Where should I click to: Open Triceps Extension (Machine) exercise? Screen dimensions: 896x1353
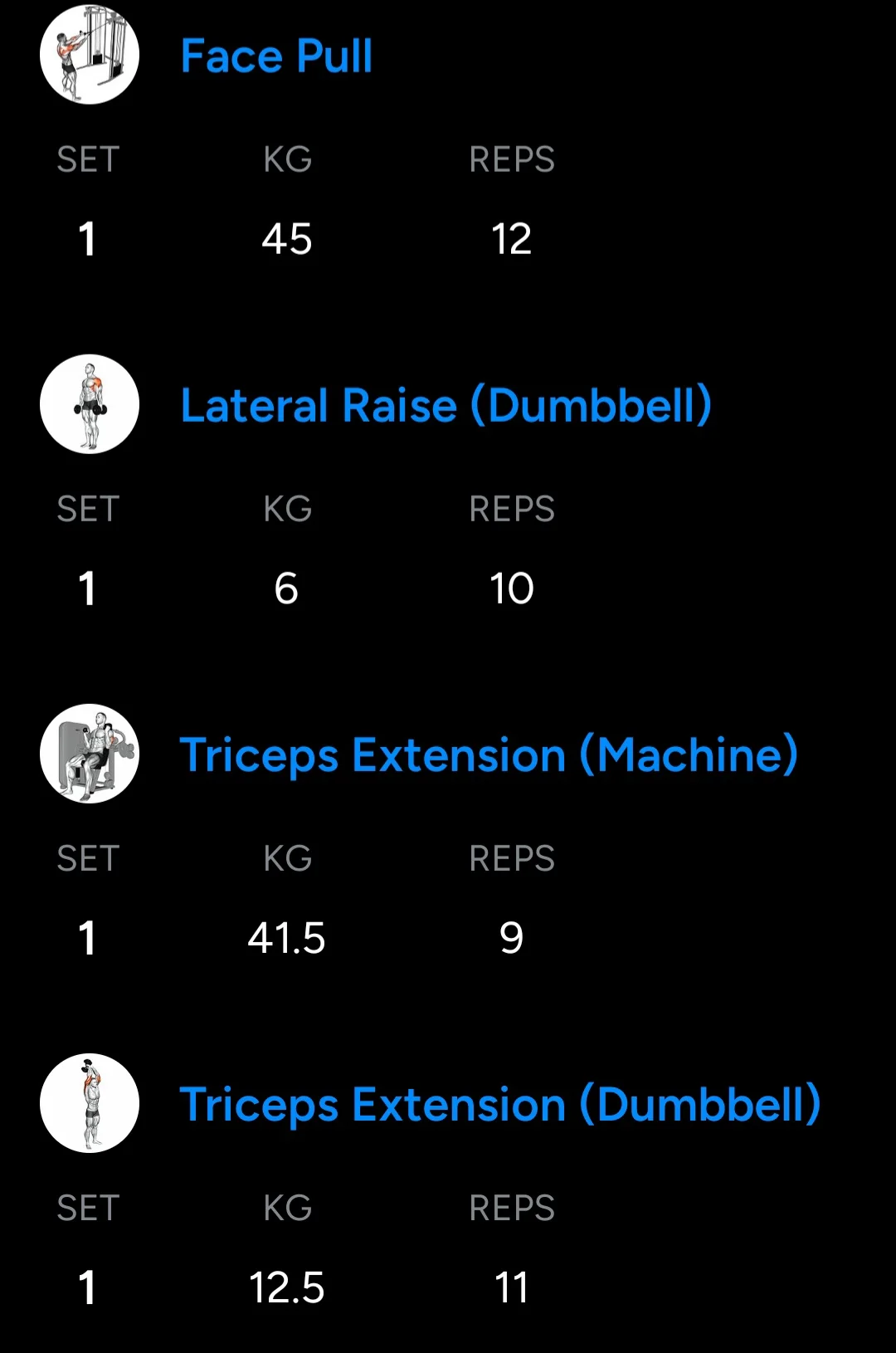pyautogui.click(x=489, y=755)
